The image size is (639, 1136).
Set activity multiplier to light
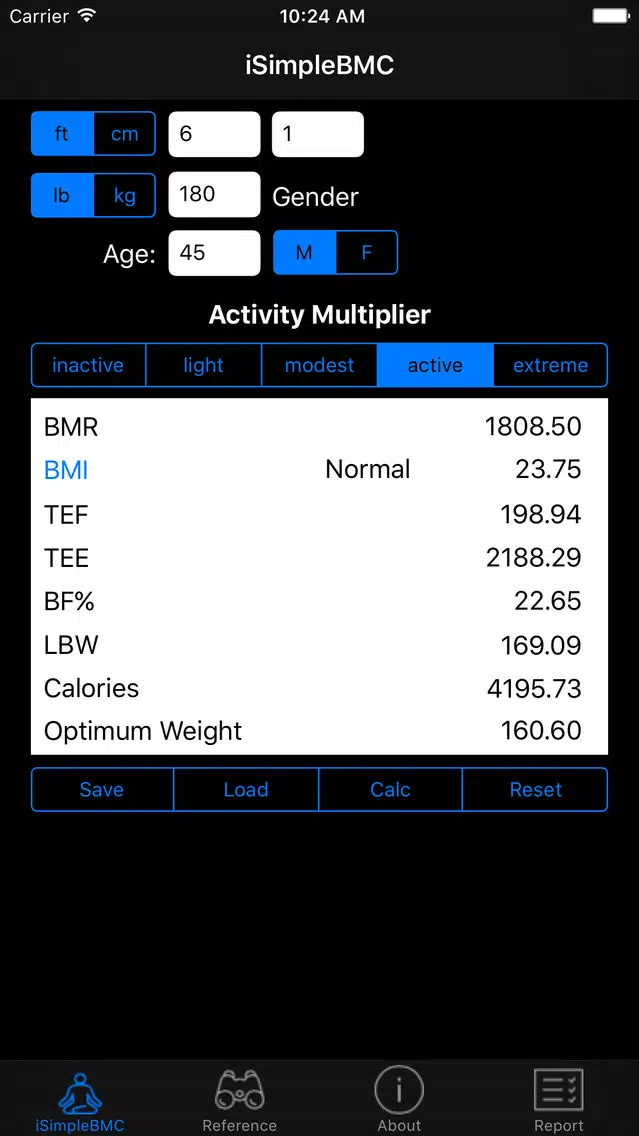pos(204,365)
